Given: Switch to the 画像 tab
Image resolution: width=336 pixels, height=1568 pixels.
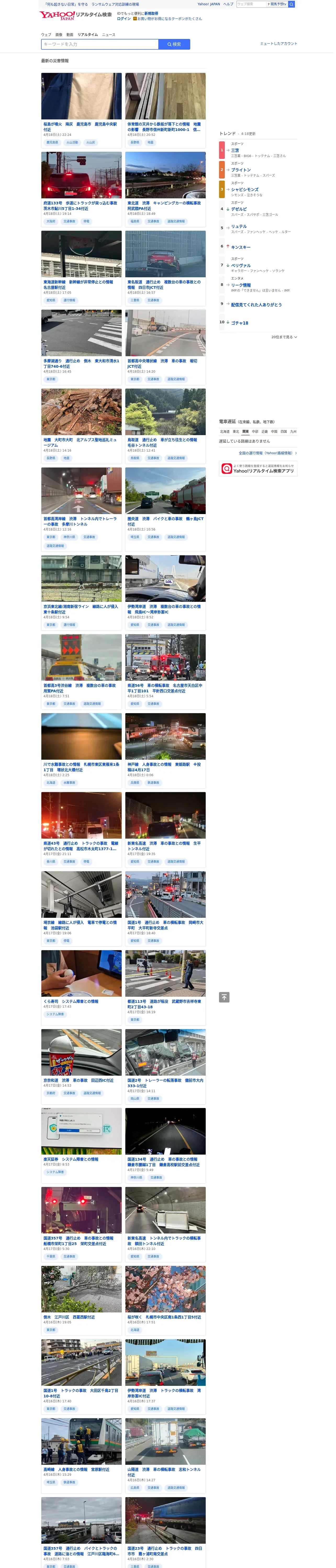Looking at the screenshot, I should [59, 35].
